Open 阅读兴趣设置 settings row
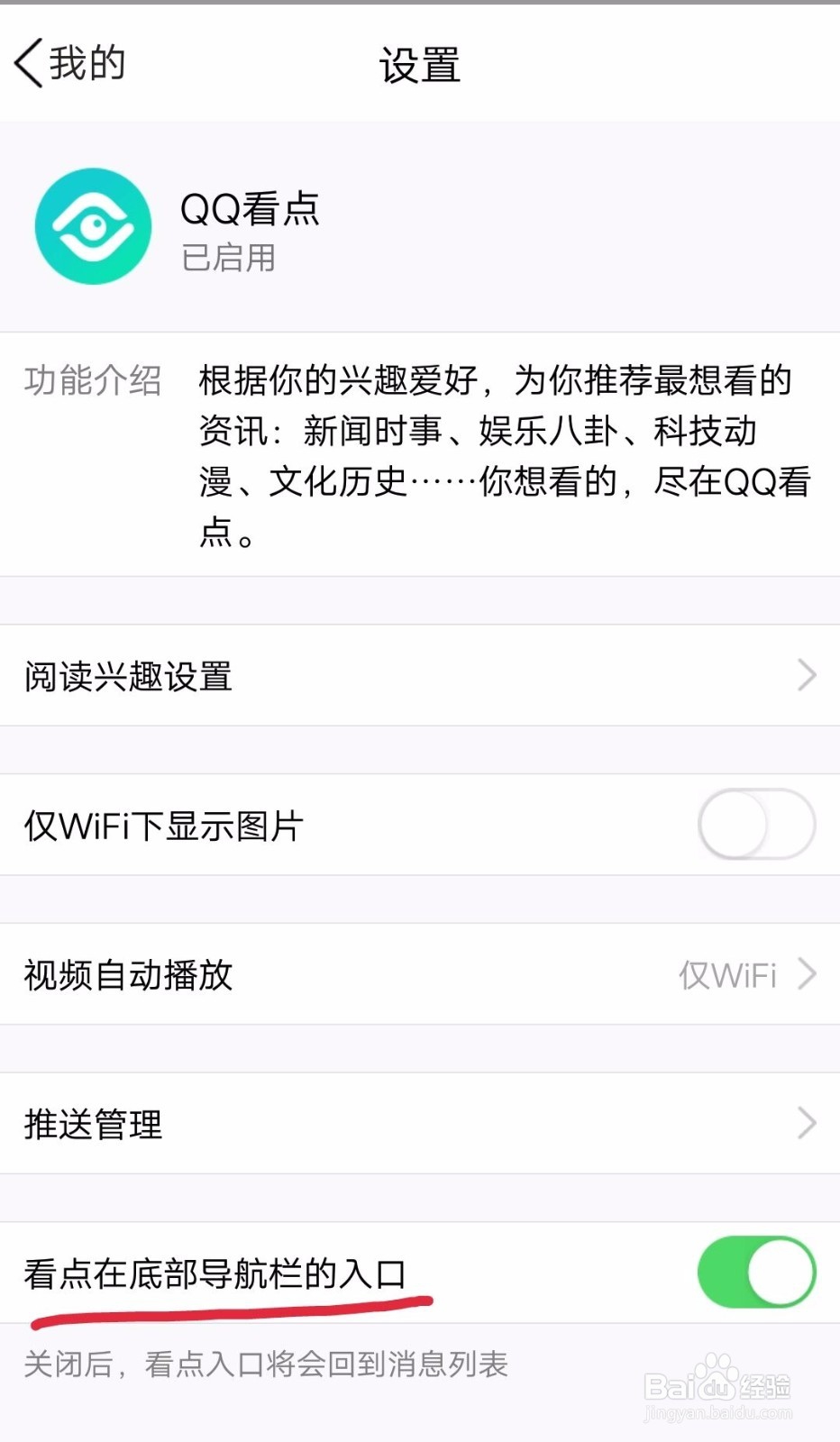The image size is (840, 1442). pos(128,674)
